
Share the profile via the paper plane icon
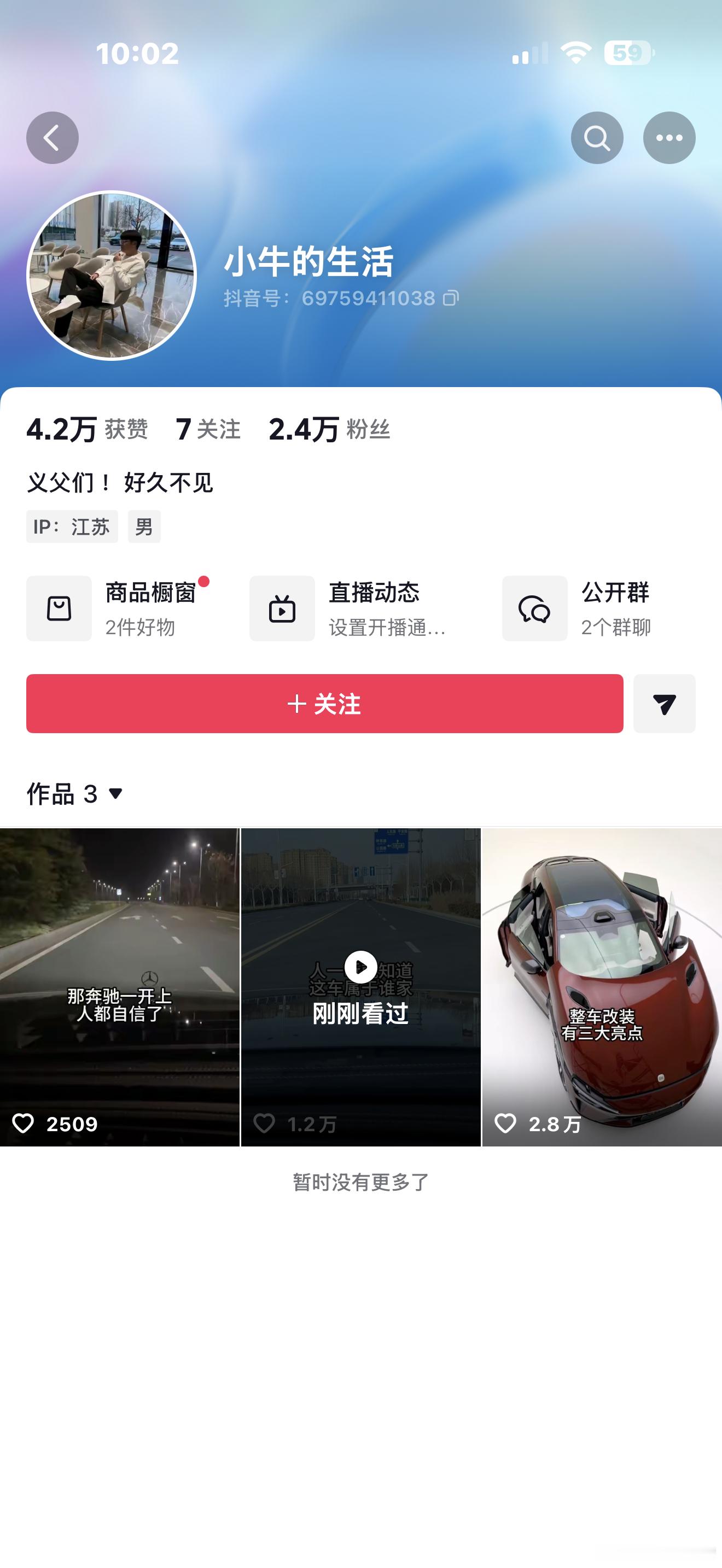(664, 705)
